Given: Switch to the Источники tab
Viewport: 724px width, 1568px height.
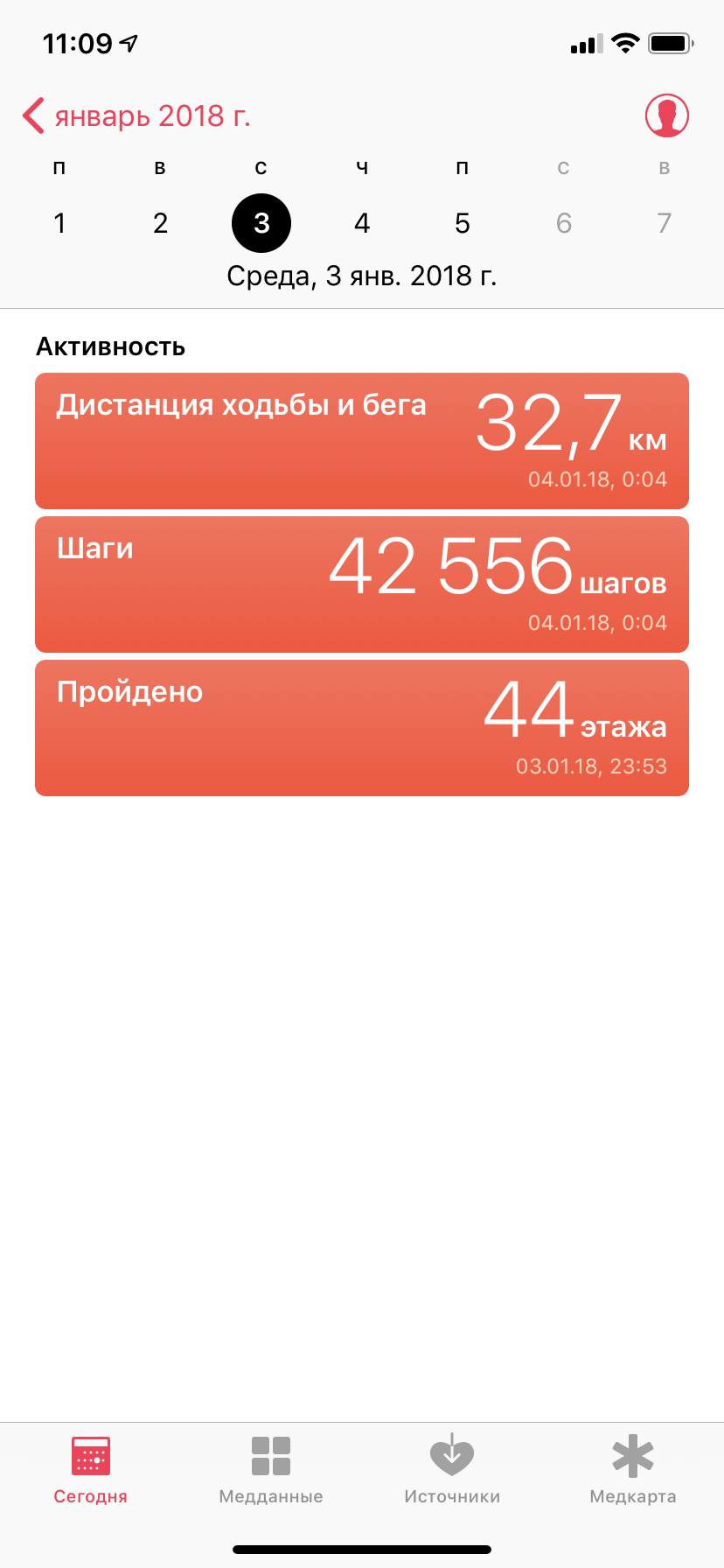Looking at the screenshot, I should [452, 1470].
